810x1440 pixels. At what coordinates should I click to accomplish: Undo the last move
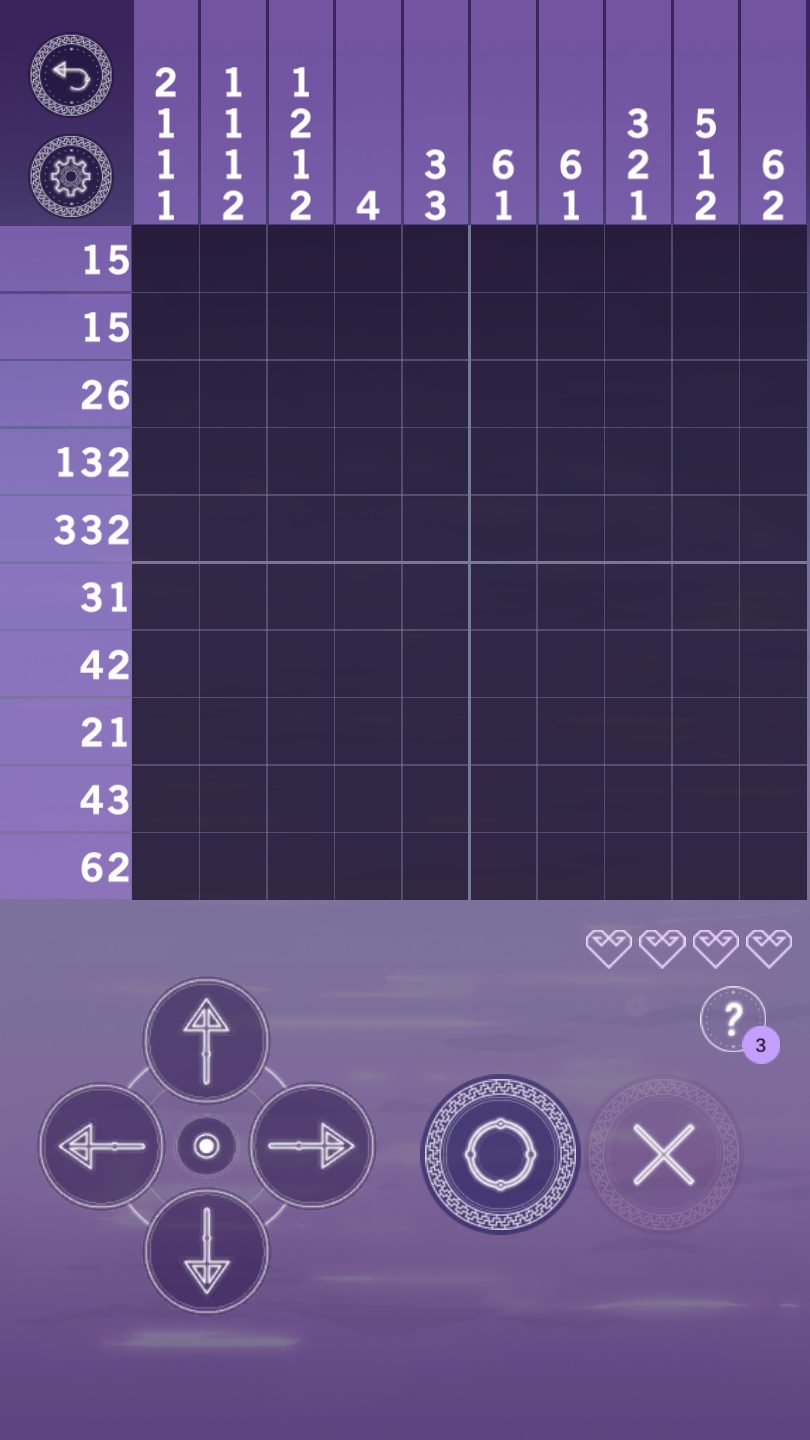[71, 75]
